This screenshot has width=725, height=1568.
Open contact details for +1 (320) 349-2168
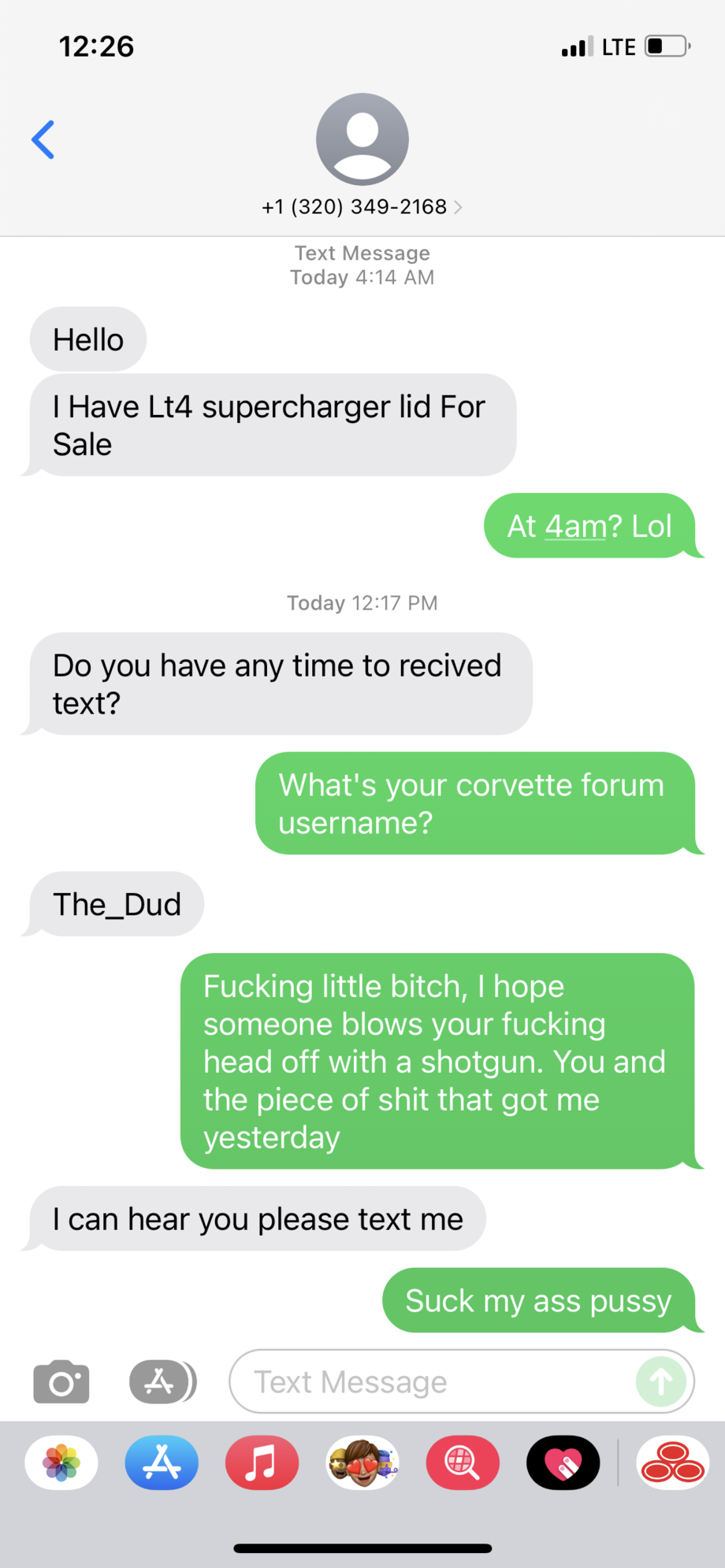point(362,206)
